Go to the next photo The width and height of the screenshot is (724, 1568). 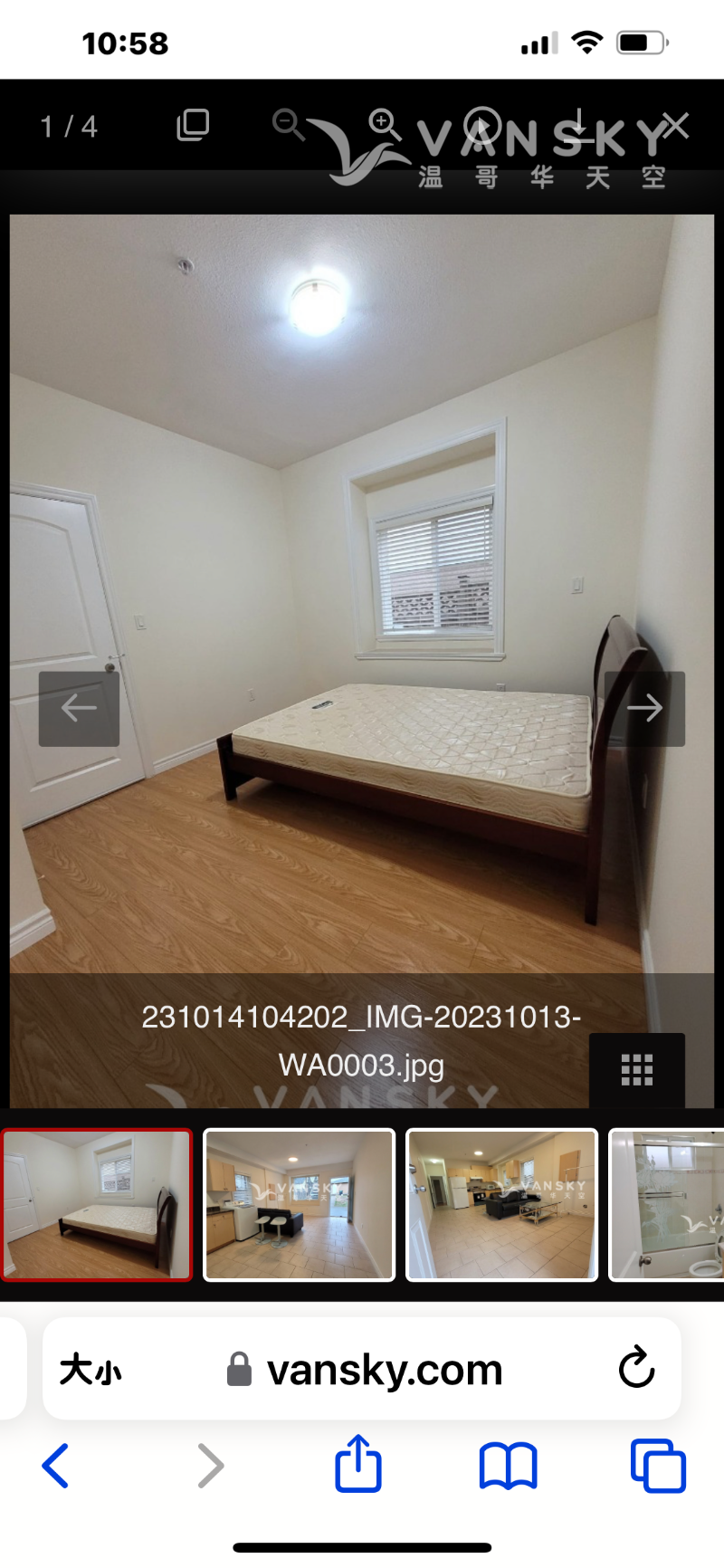pyautogui.click(x=644, y=708)
